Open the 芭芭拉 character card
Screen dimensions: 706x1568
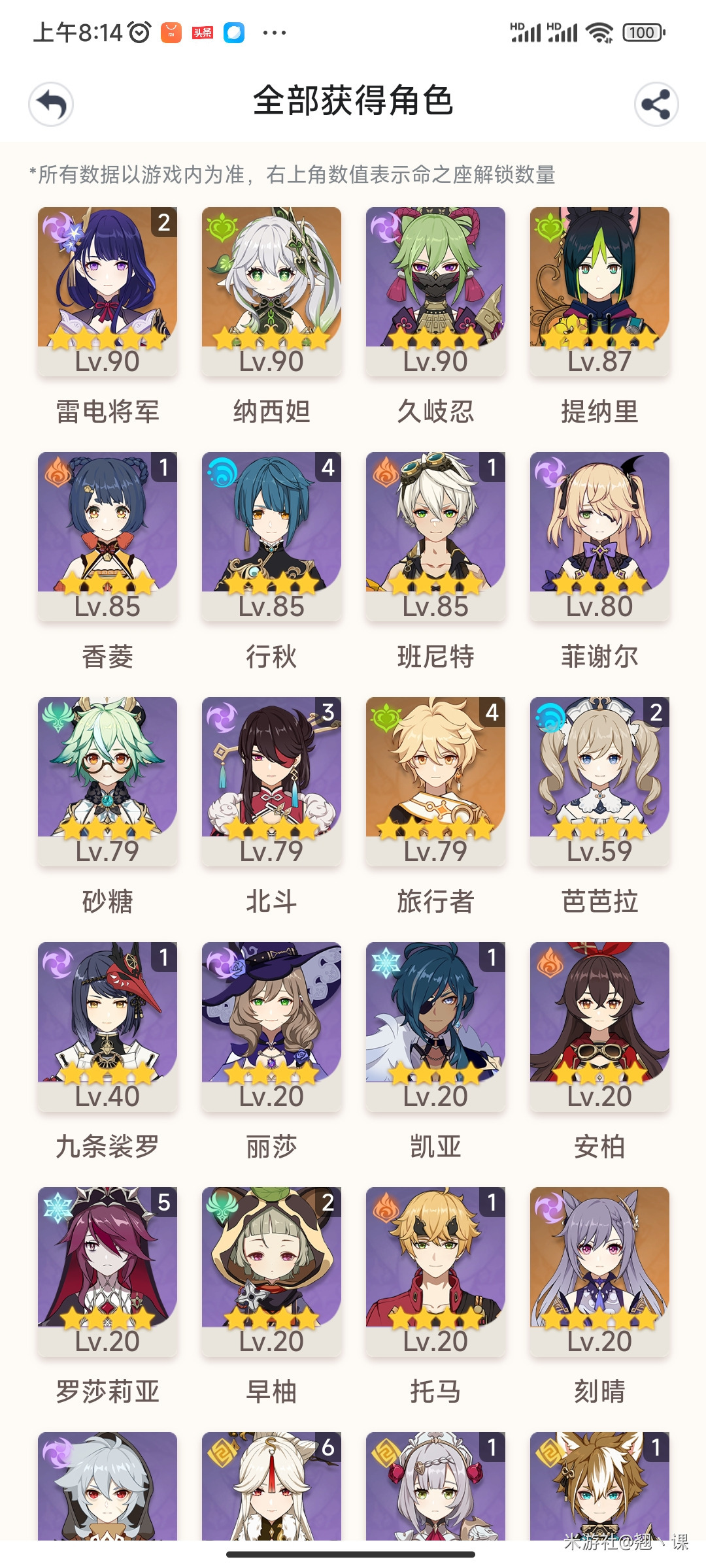point(599,781)
